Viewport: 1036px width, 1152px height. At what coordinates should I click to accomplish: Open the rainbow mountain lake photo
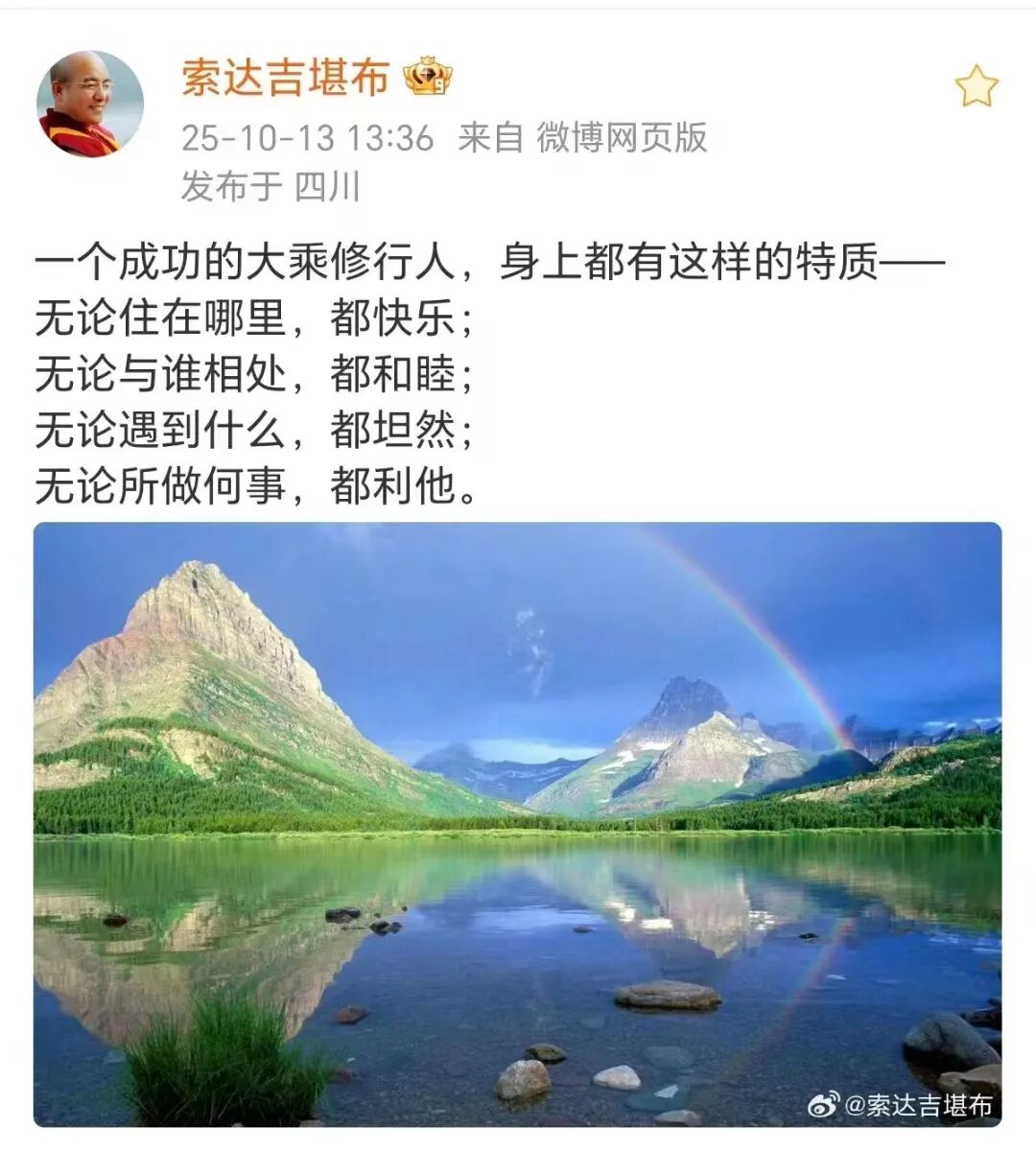point(518,824)
